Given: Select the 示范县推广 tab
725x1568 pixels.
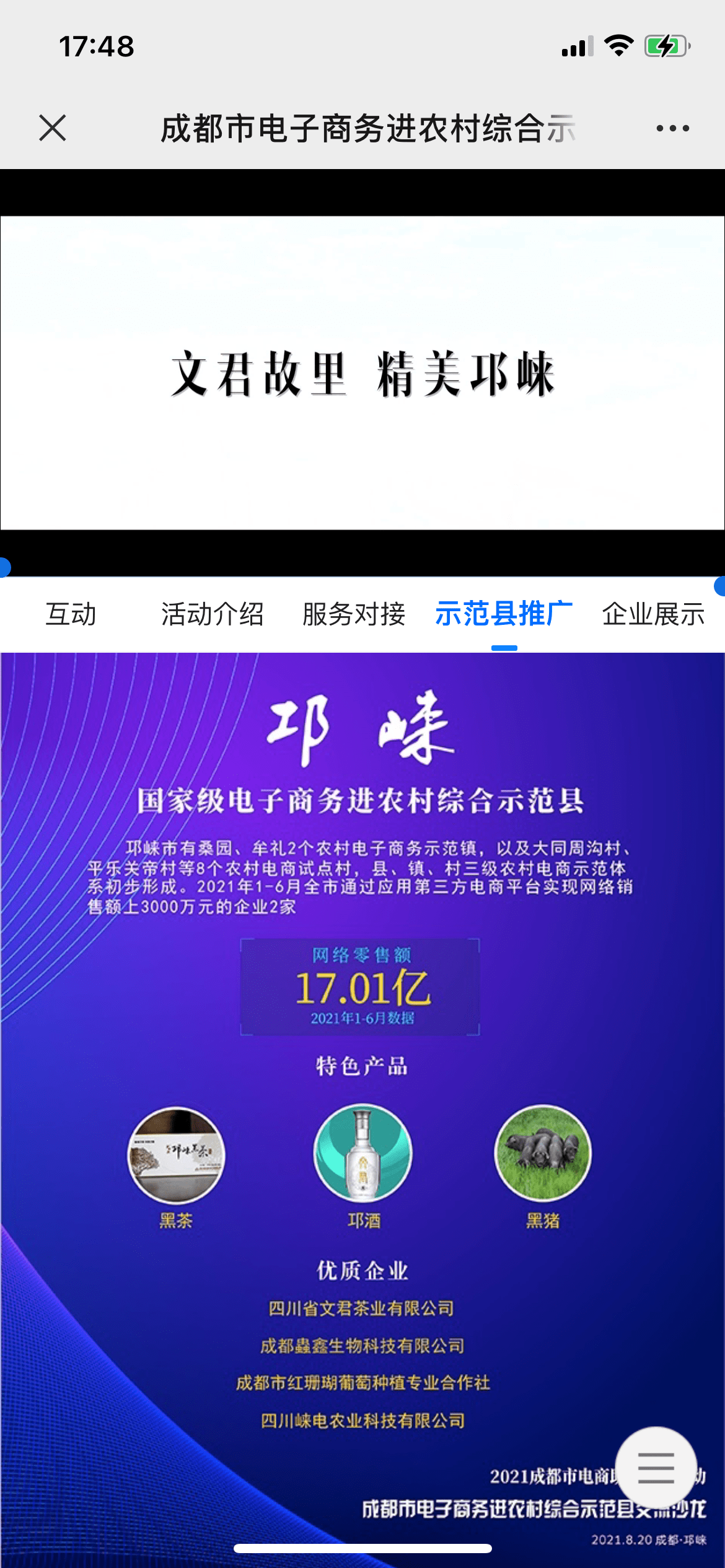Looking at the screenshot, I should 504,614.
